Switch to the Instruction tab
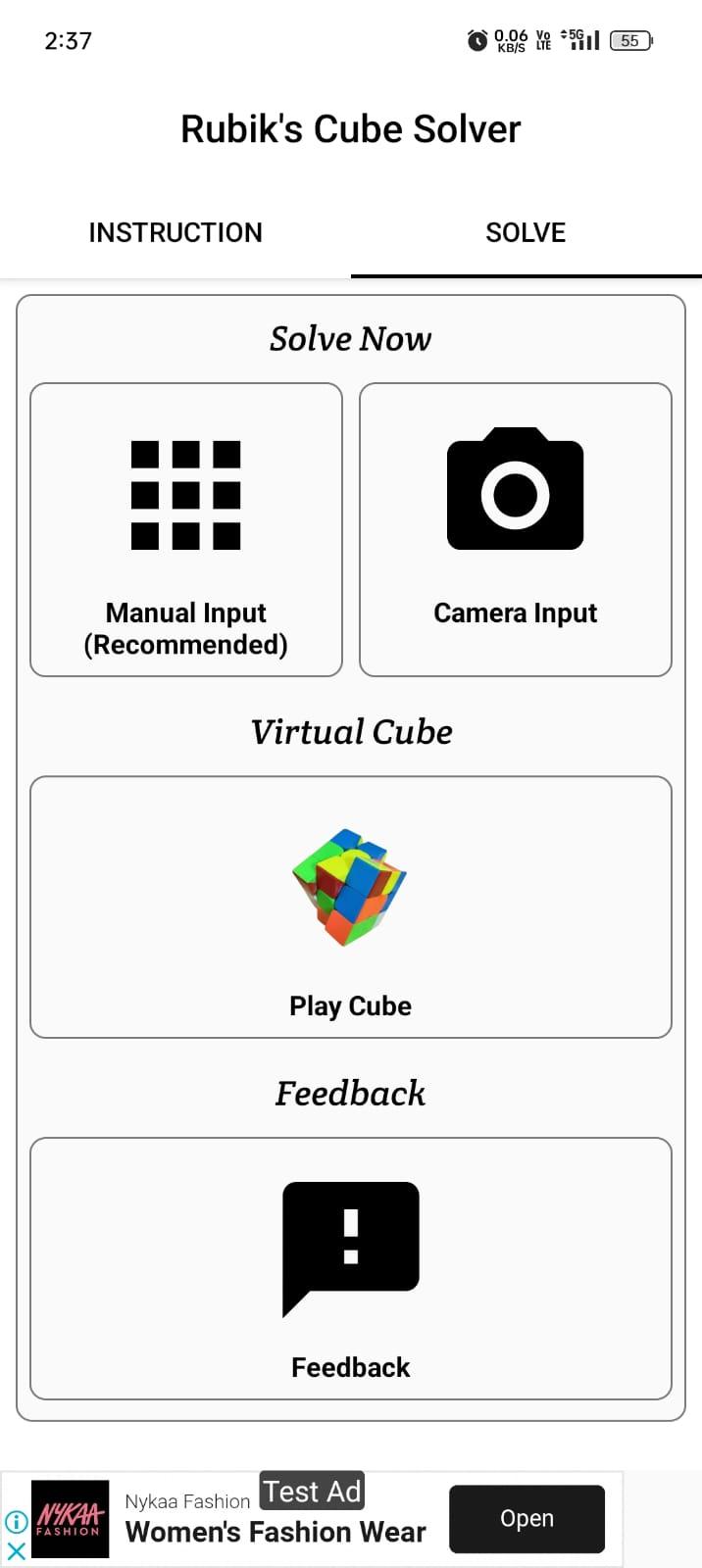702x1568 pixels. point(175,232)
